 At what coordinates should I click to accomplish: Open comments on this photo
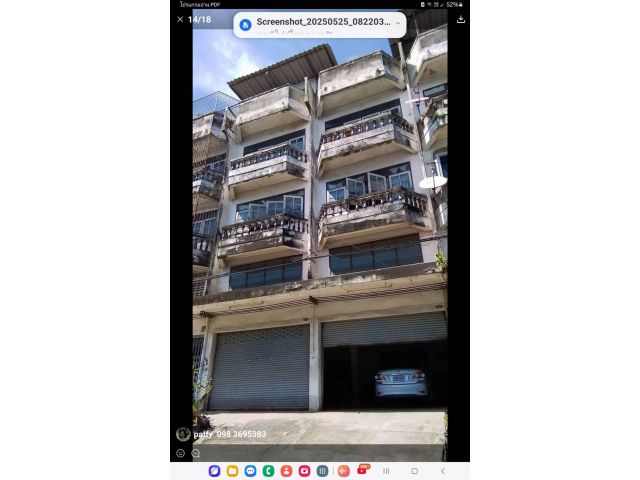pyautogui.click(x=195, y=453)
